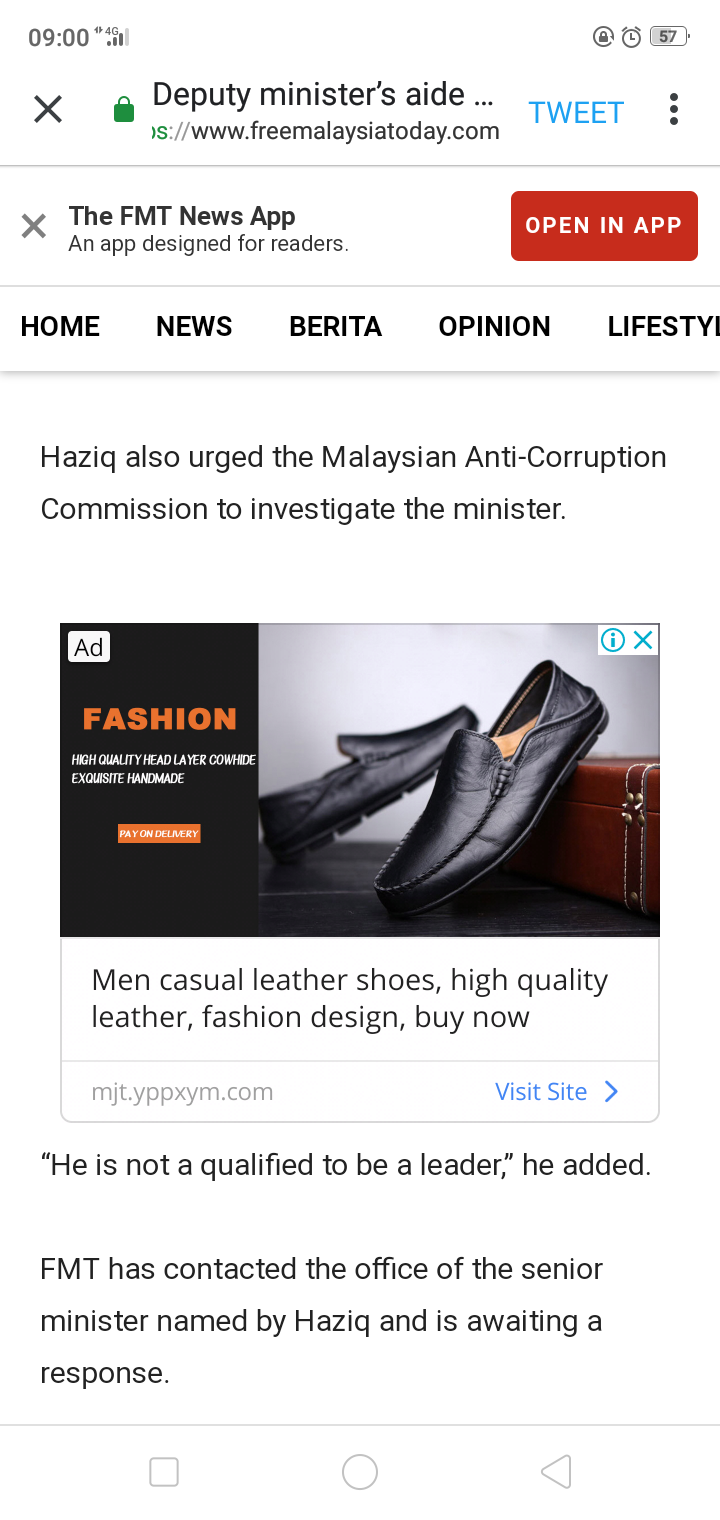The width and height of the screenshot is (720, 1520).
Task: Tap the TWEET button
Action: pyautogui.click(x=576, y=112)
